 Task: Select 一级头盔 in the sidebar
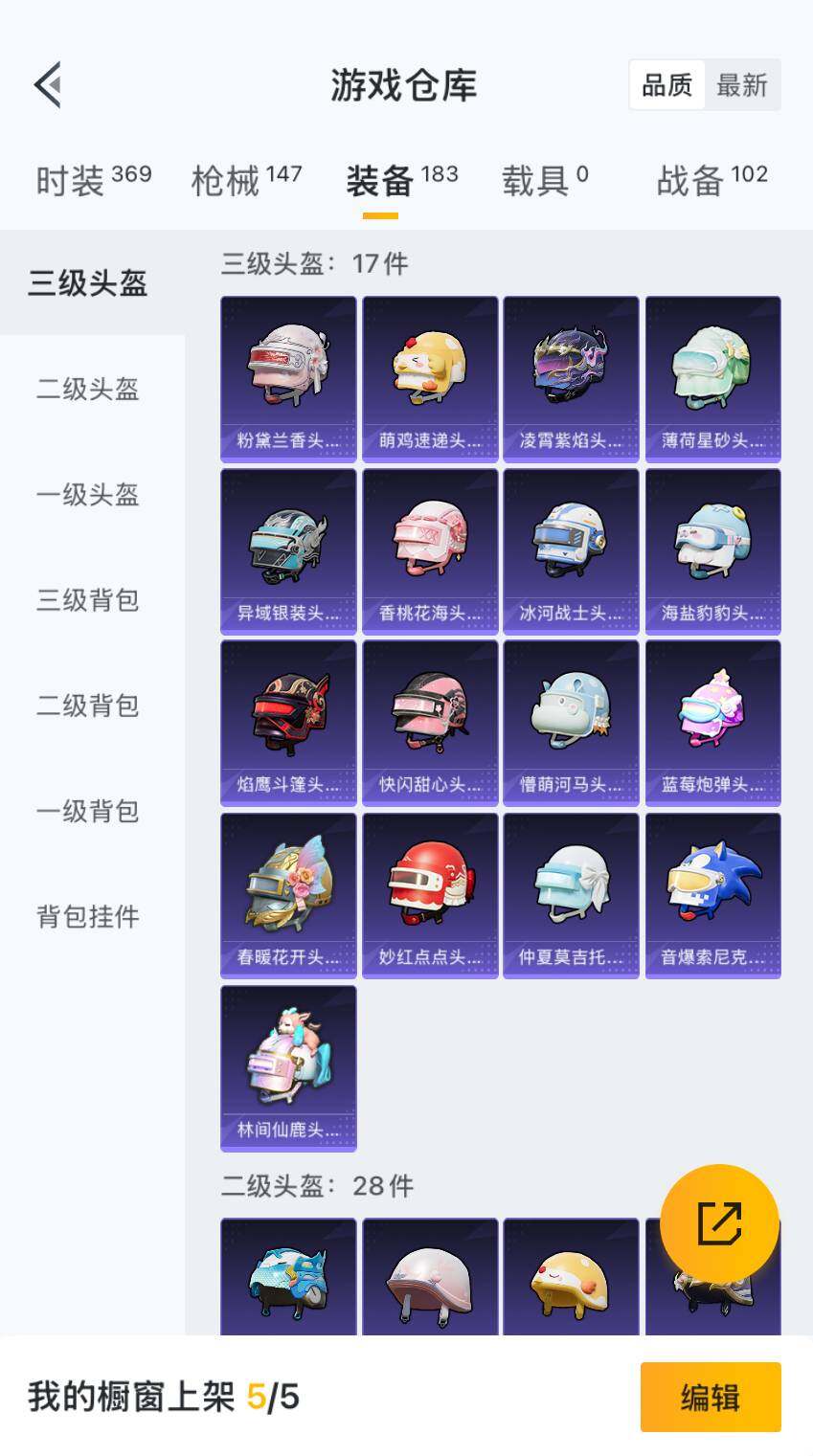88,495
